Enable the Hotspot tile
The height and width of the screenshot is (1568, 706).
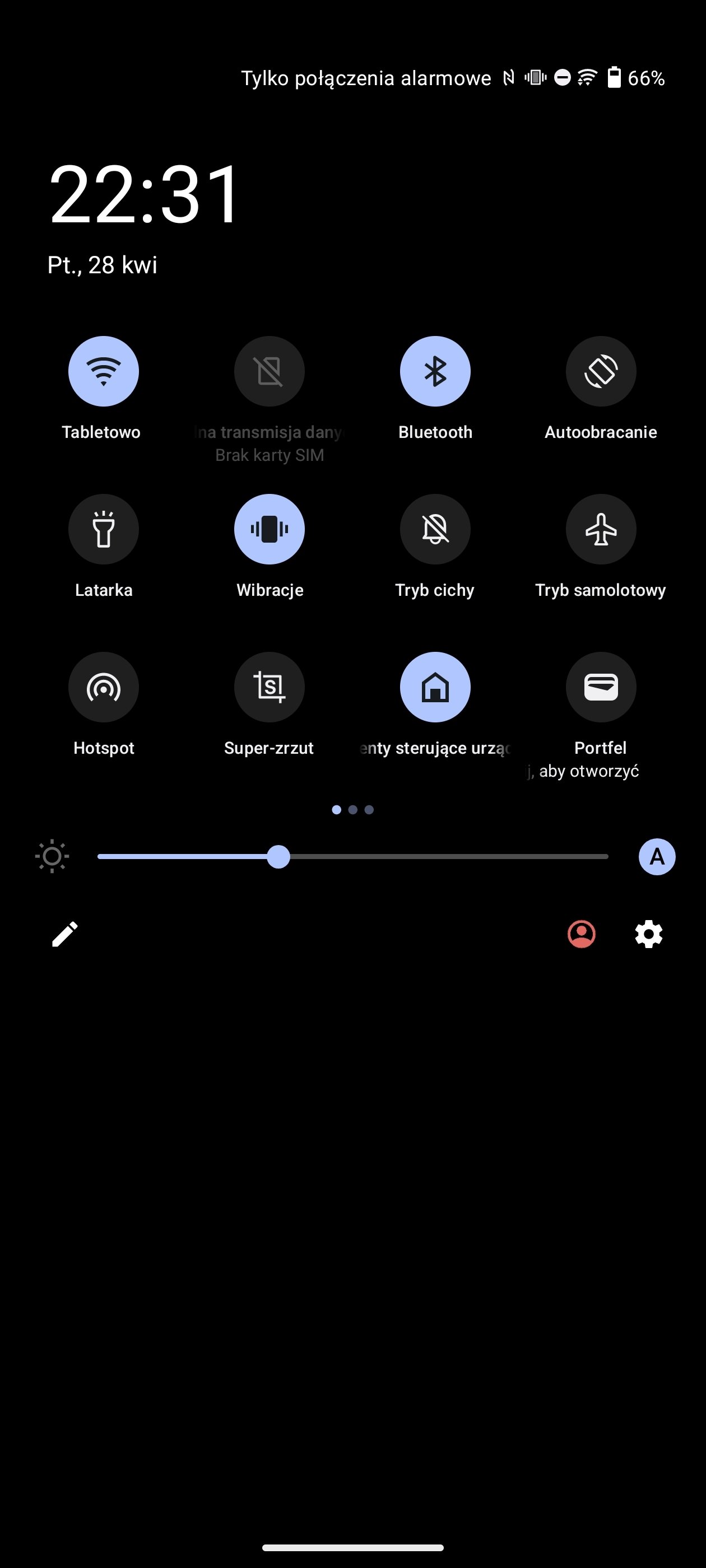click(104, 687)
